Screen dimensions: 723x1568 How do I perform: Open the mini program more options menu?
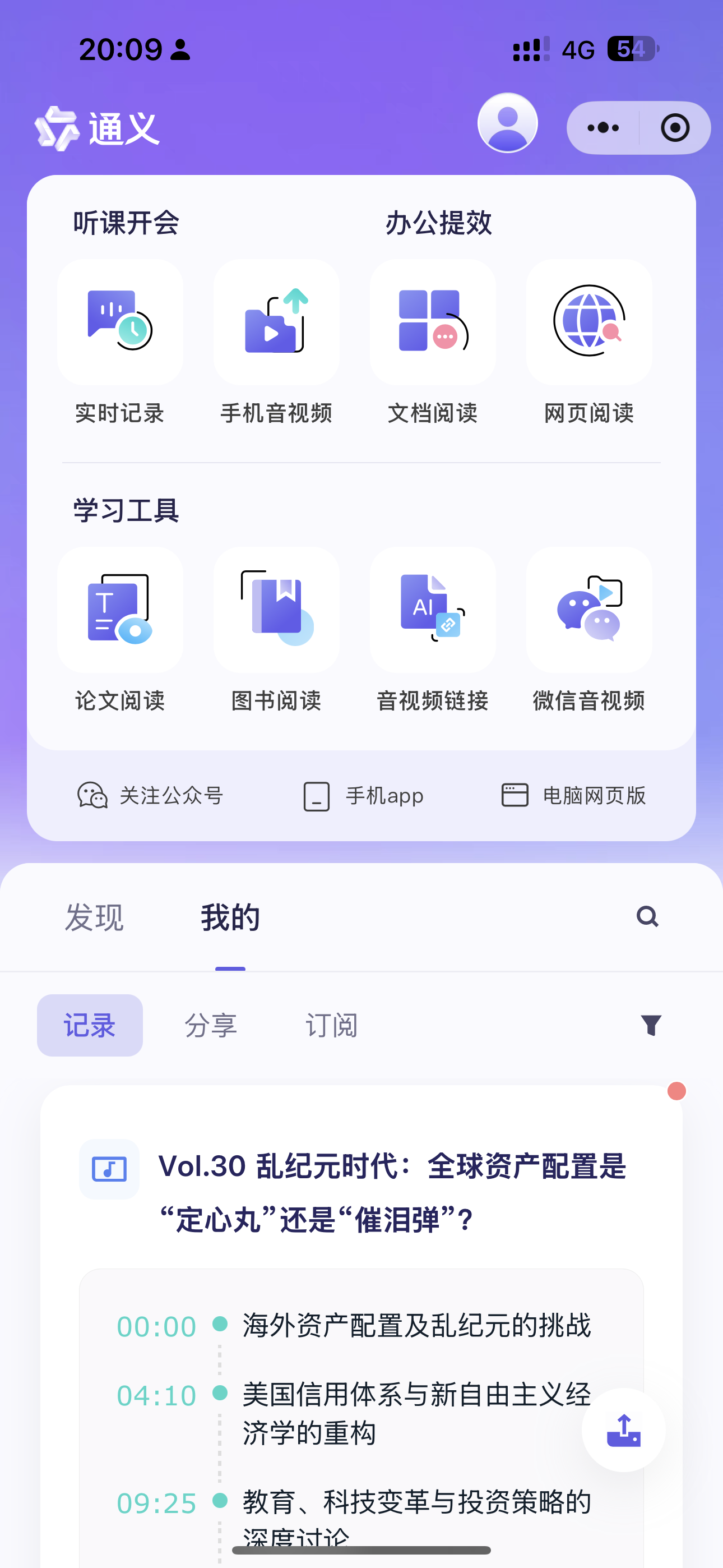(x=602, y=128)
